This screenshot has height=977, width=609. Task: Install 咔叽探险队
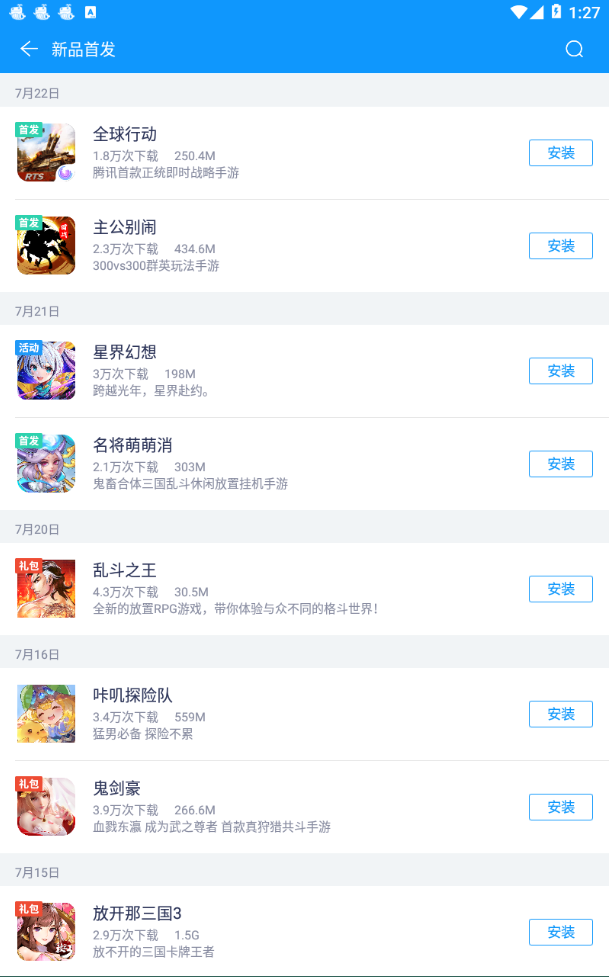[x=560, y=714]
